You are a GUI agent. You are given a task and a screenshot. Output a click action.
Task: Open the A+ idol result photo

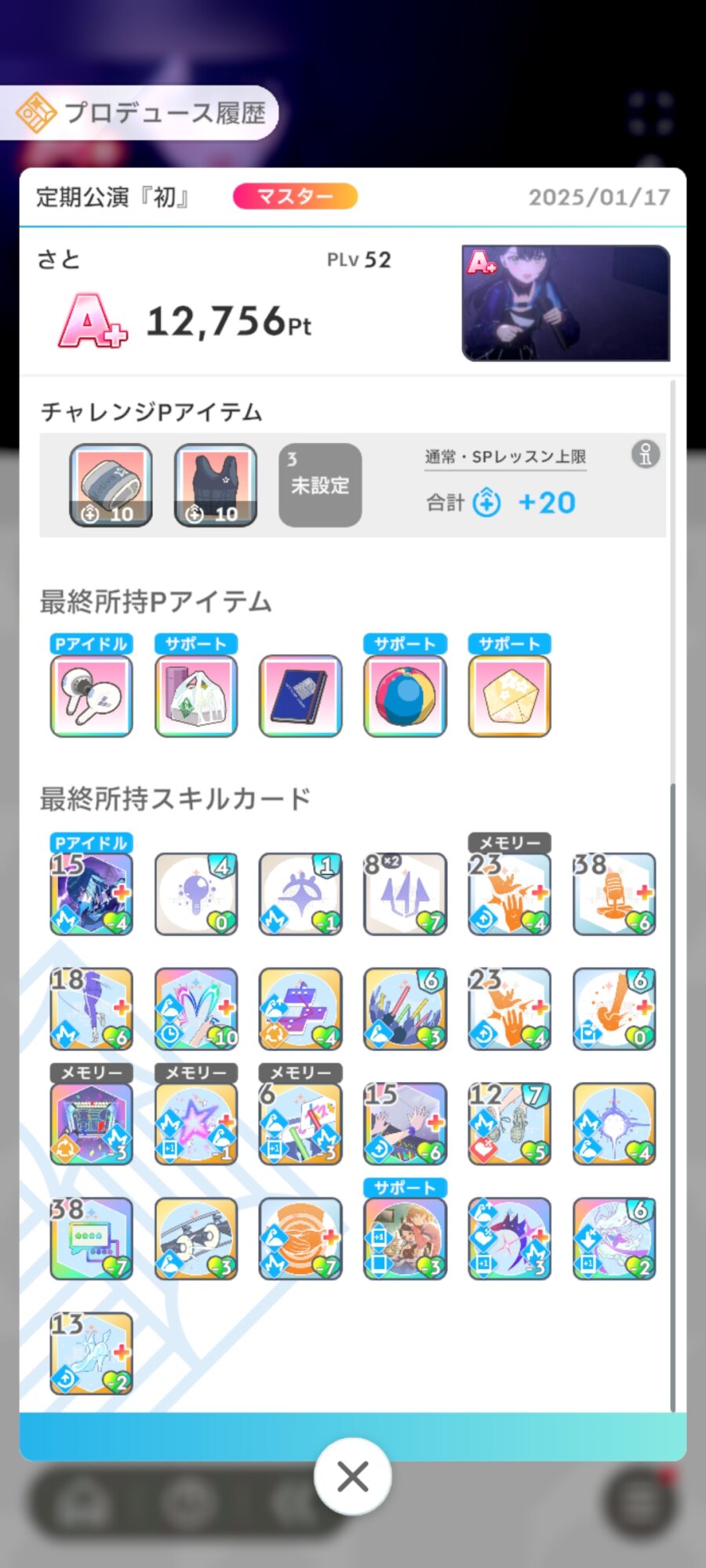tap(566, 303)
